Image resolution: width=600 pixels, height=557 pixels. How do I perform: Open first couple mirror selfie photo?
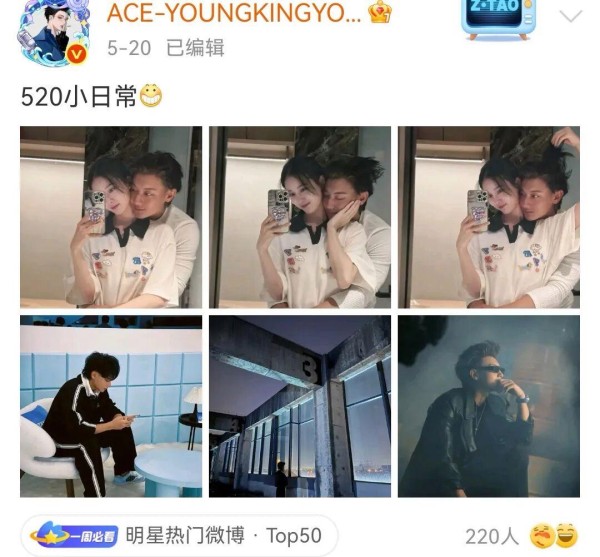[111, 217]
